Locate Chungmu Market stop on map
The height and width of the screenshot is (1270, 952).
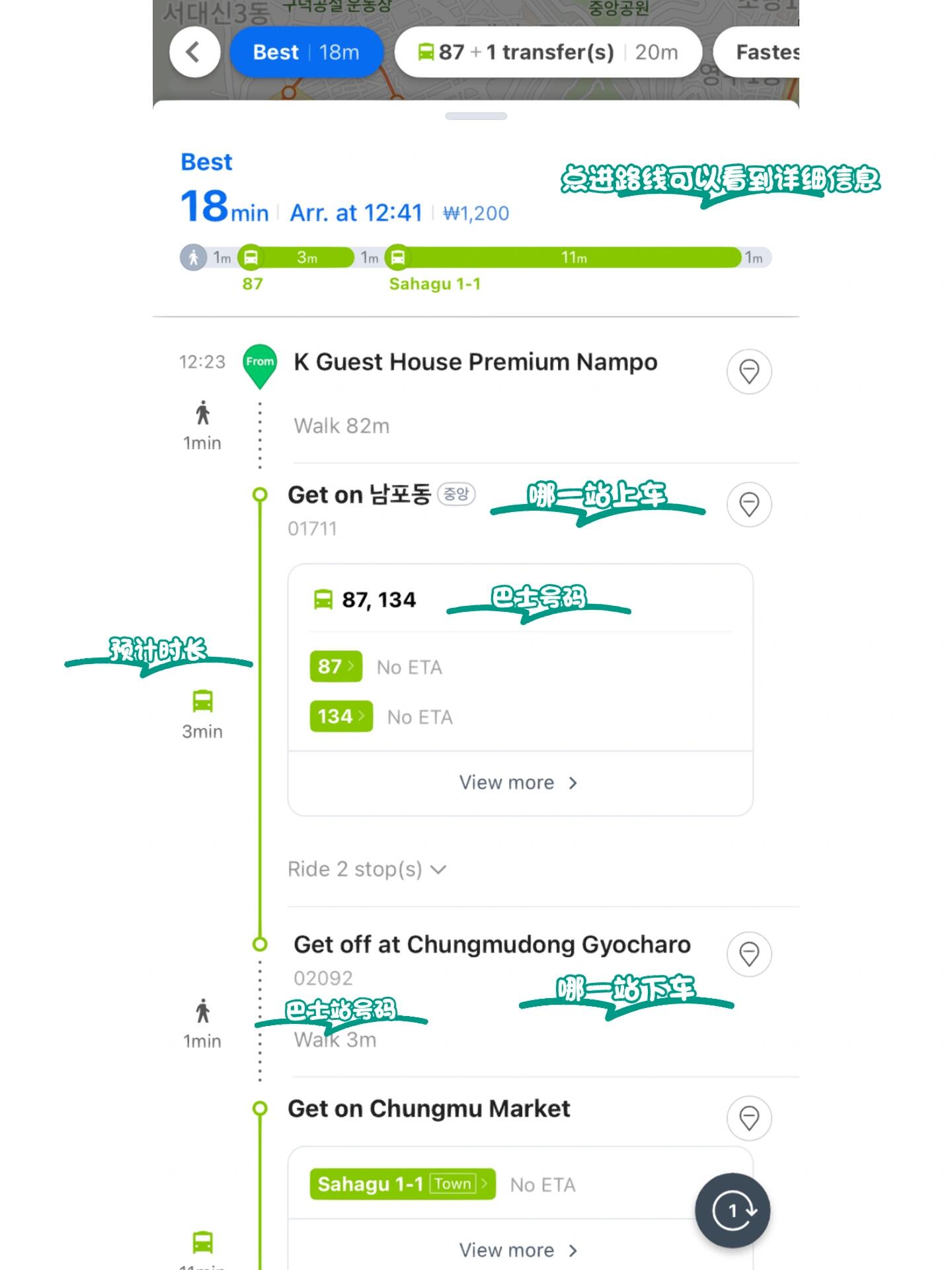(749, 1119)
